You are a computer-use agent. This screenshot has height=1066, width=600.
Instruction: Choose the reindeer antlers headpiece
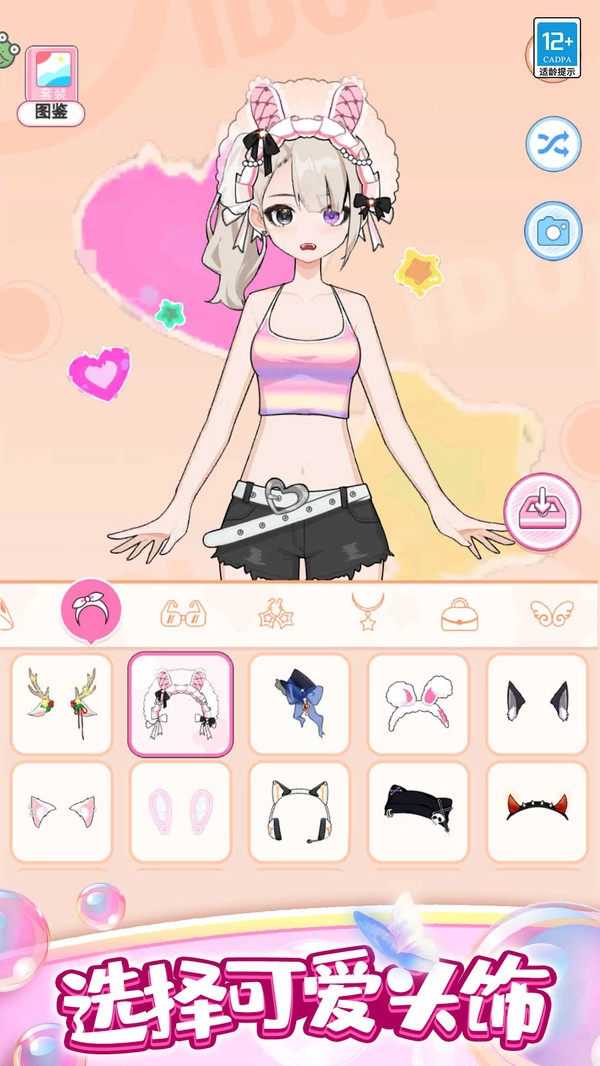[x=62, y=703]
